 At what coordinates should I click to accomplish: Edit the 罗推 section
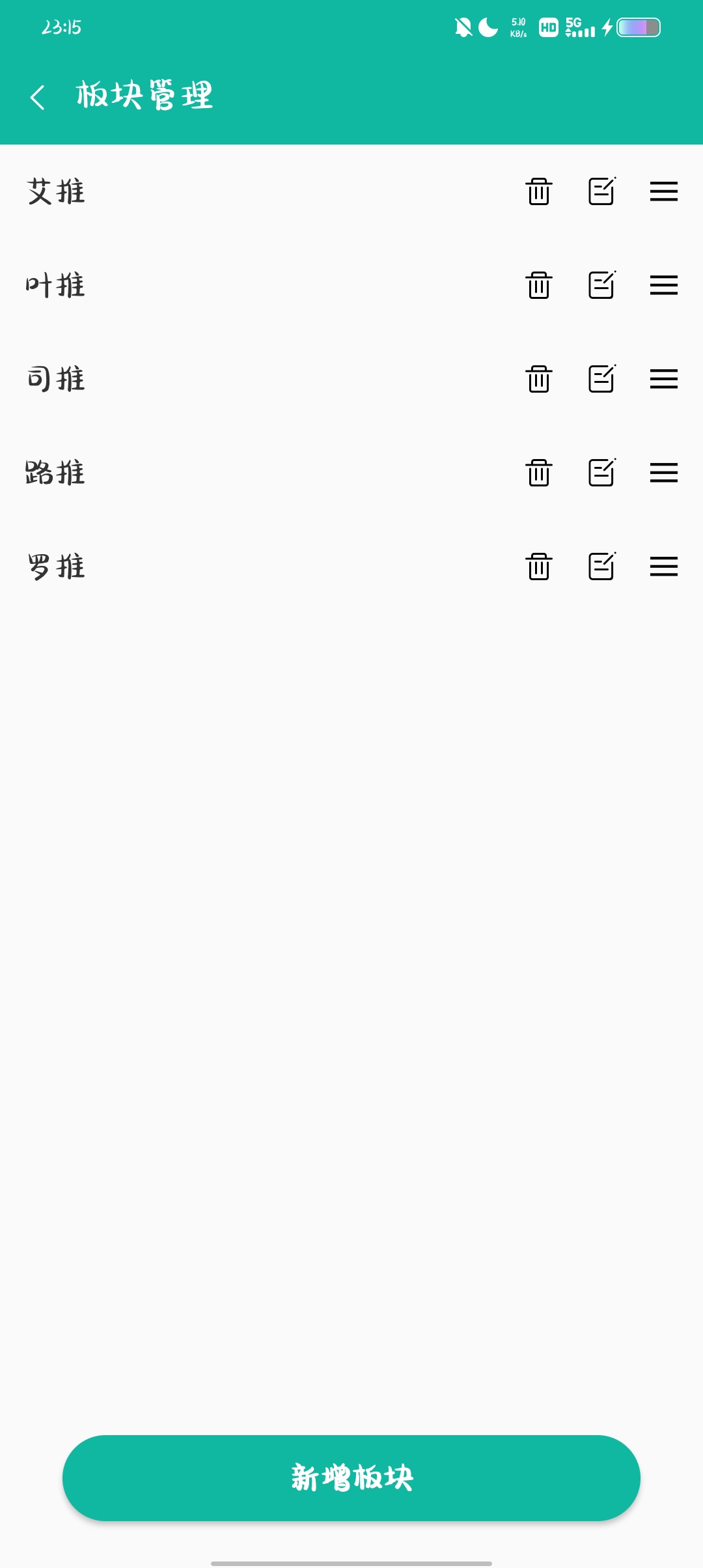tap(602, 567)
